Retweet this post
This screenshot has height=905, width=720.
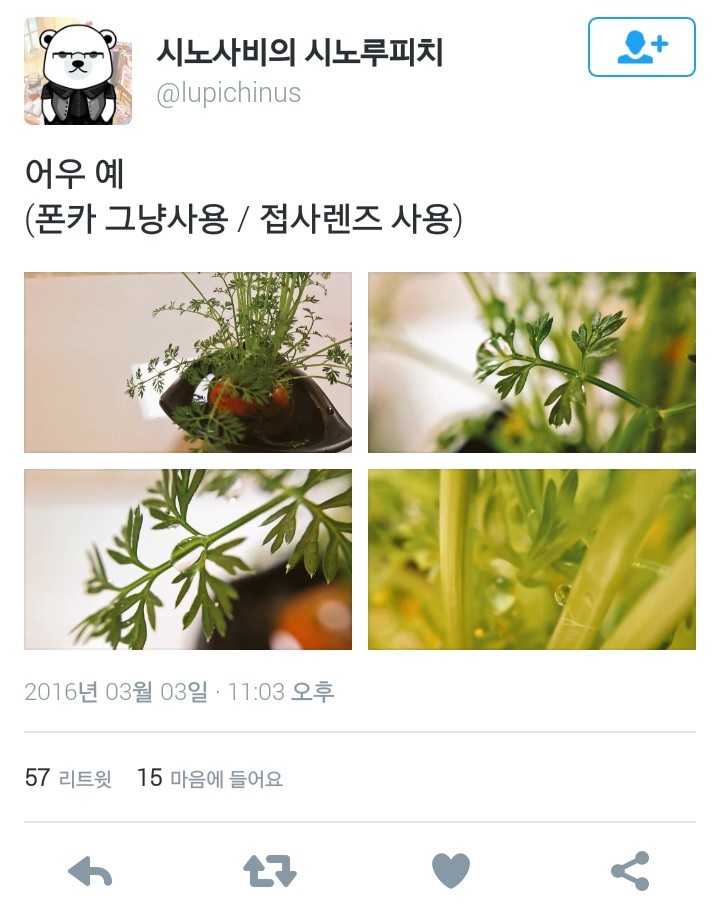coord(270,872)
